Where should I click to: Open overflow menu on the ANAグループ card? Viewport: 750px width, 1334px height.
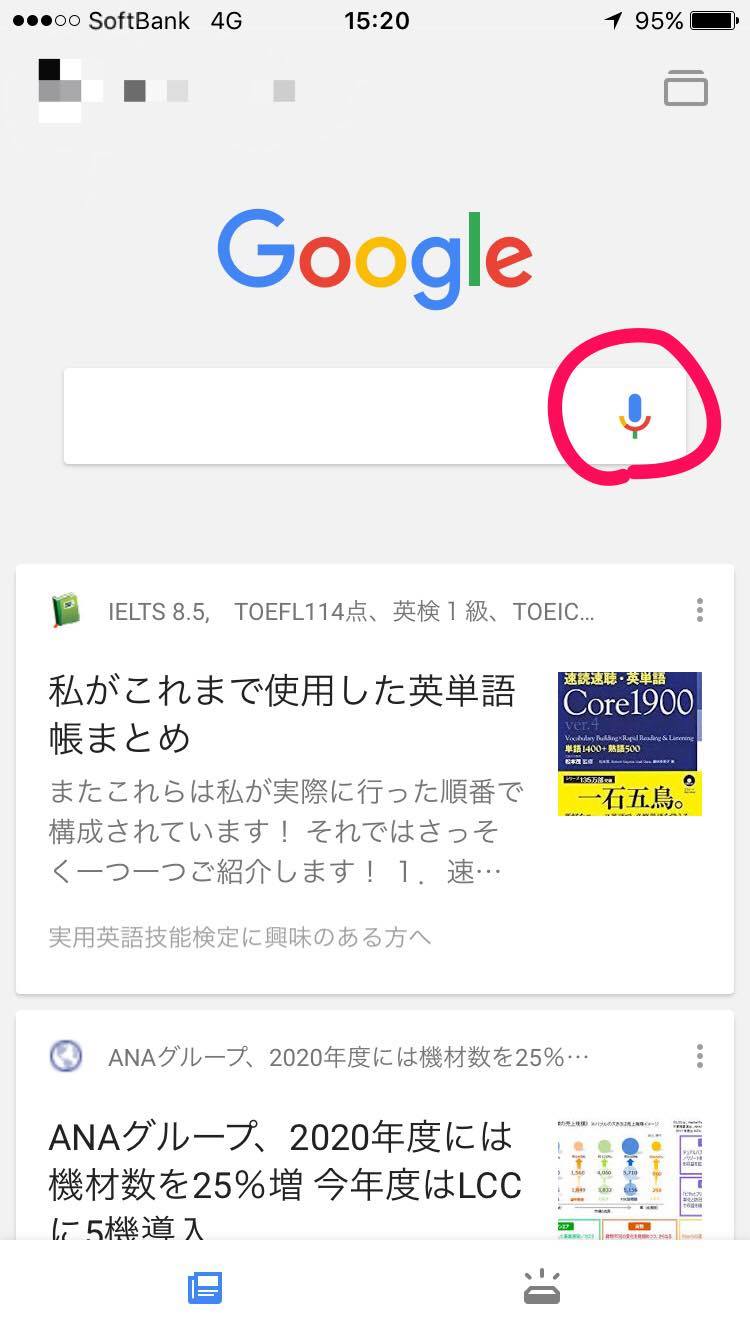(700, 1056)
